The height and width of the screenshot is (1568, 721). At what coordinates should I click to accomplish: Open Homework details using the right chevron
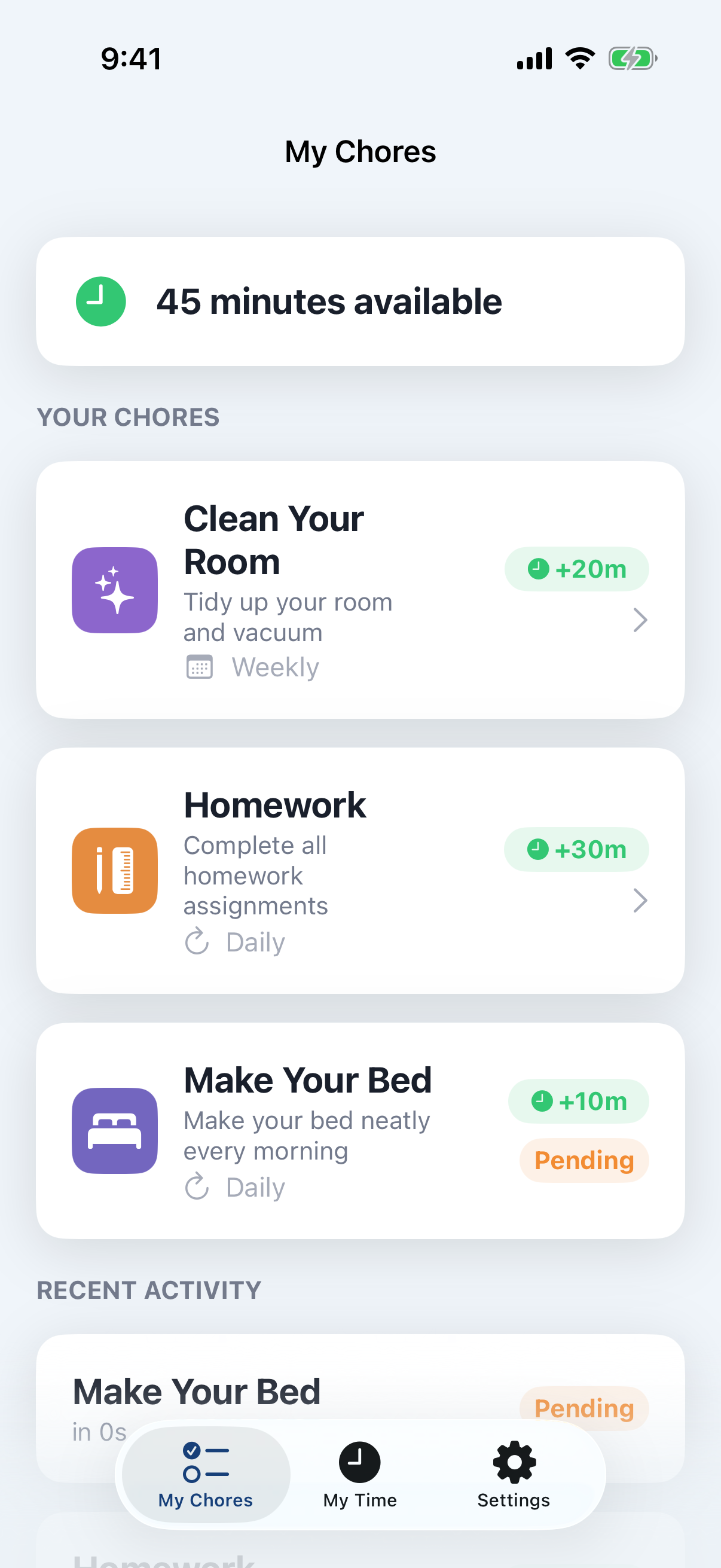point(641,900)
